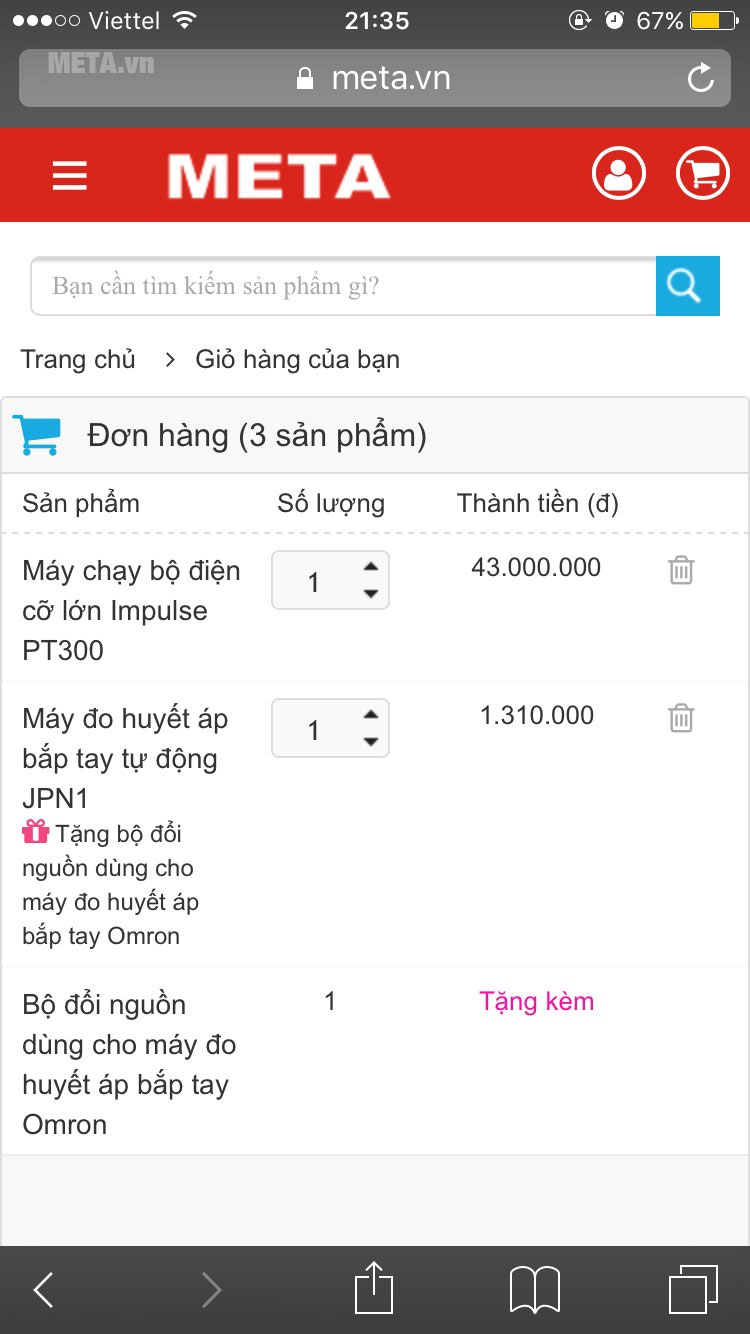
Task: Reload the page via refresh icon
Action: [701, 78]
